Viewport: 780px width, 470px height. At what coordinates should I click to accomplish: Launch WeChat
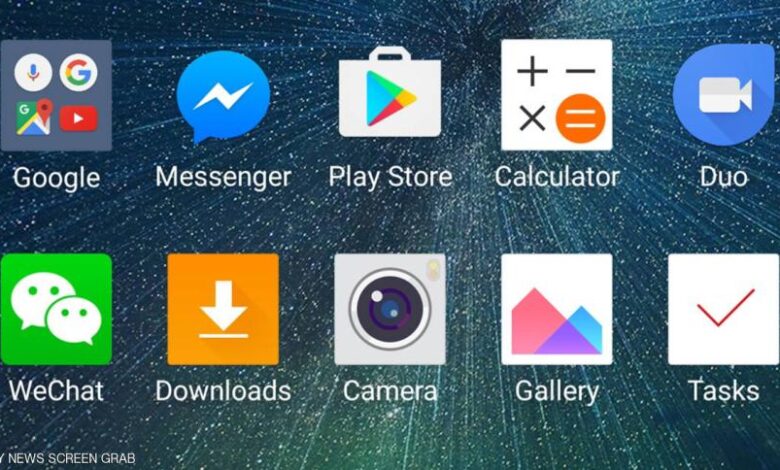(56, 309)
